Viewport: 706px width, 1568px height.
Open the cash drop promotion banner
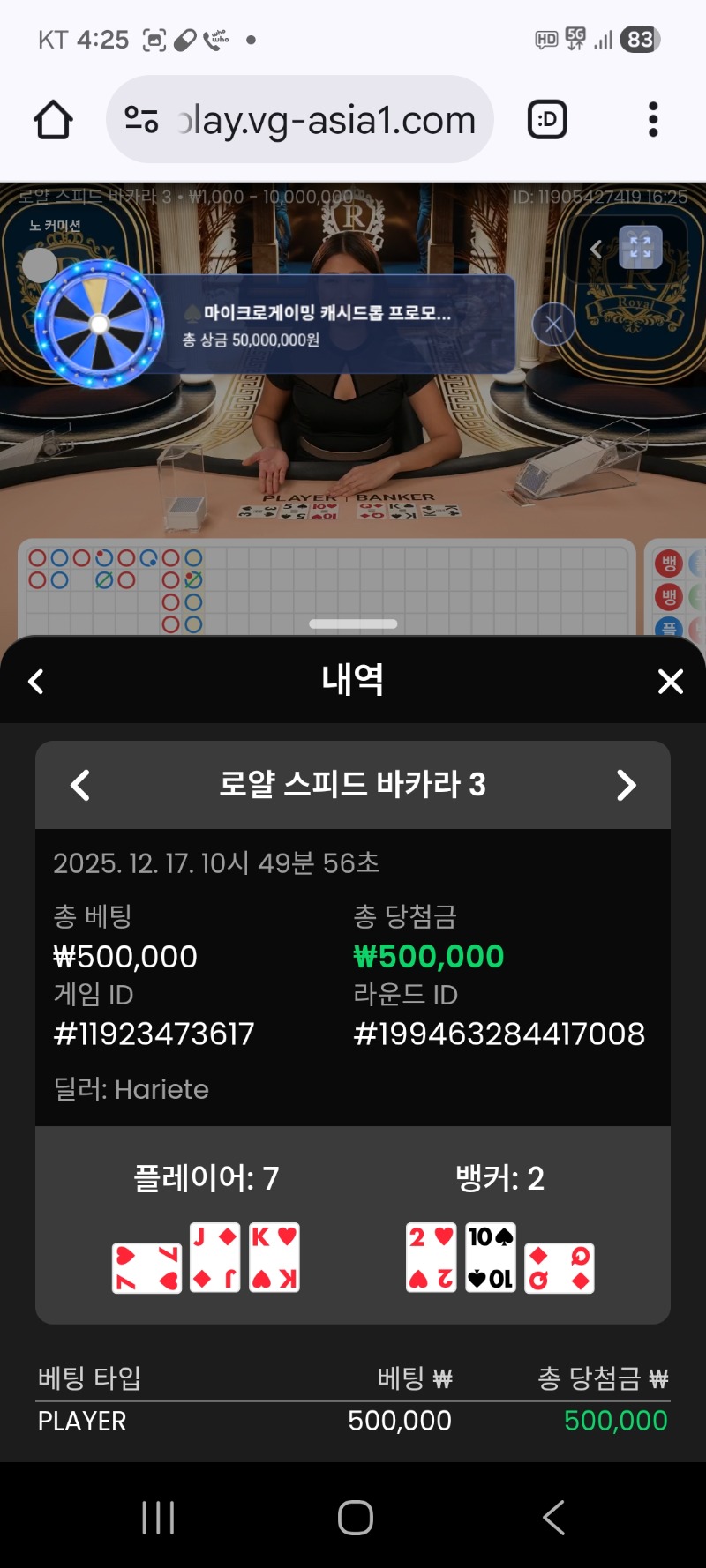click(x=318, y=325)
